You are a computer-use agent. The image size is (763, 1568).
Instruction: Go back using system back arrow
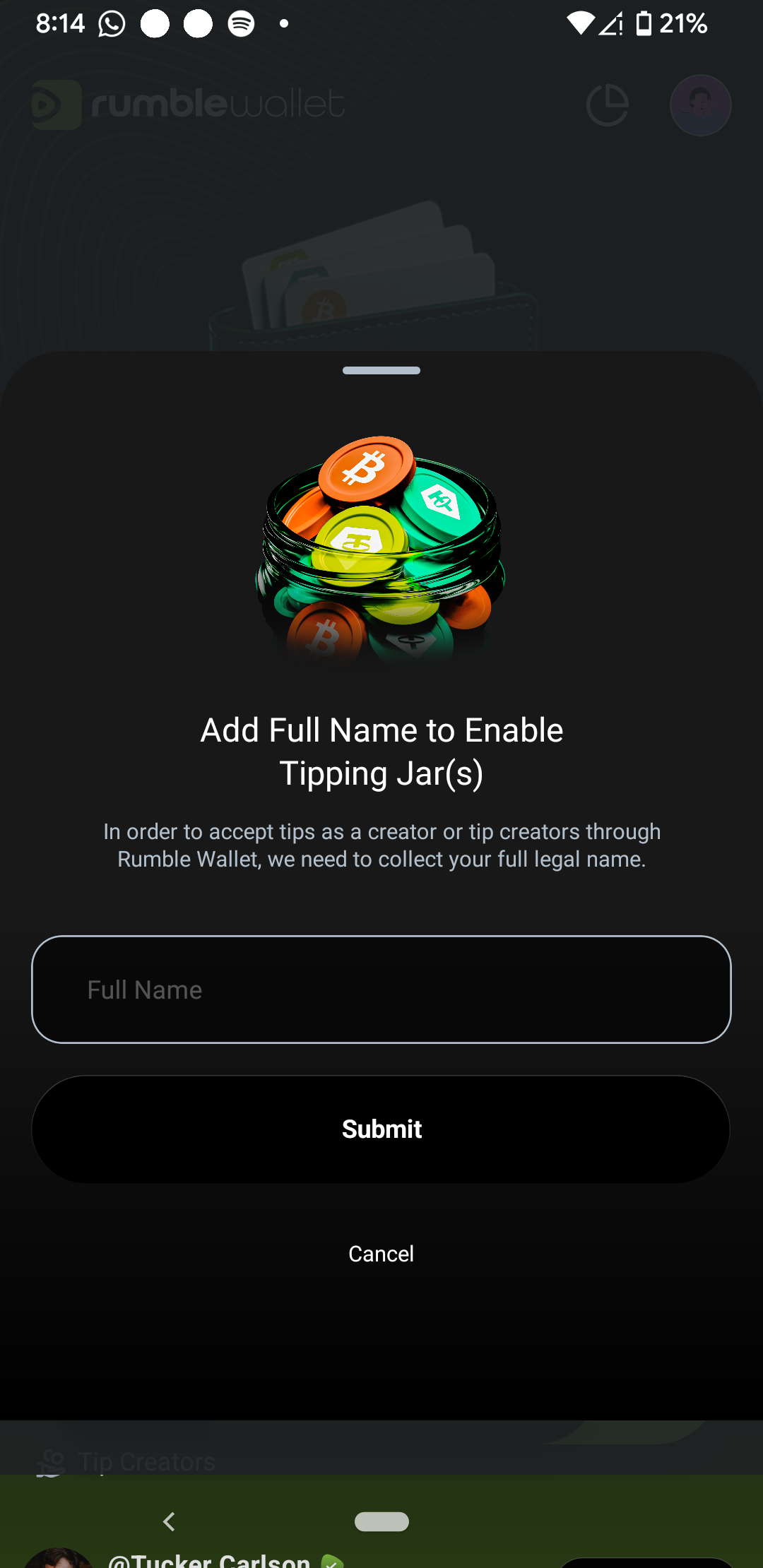pyautogui.click(x=169, y=1521)
